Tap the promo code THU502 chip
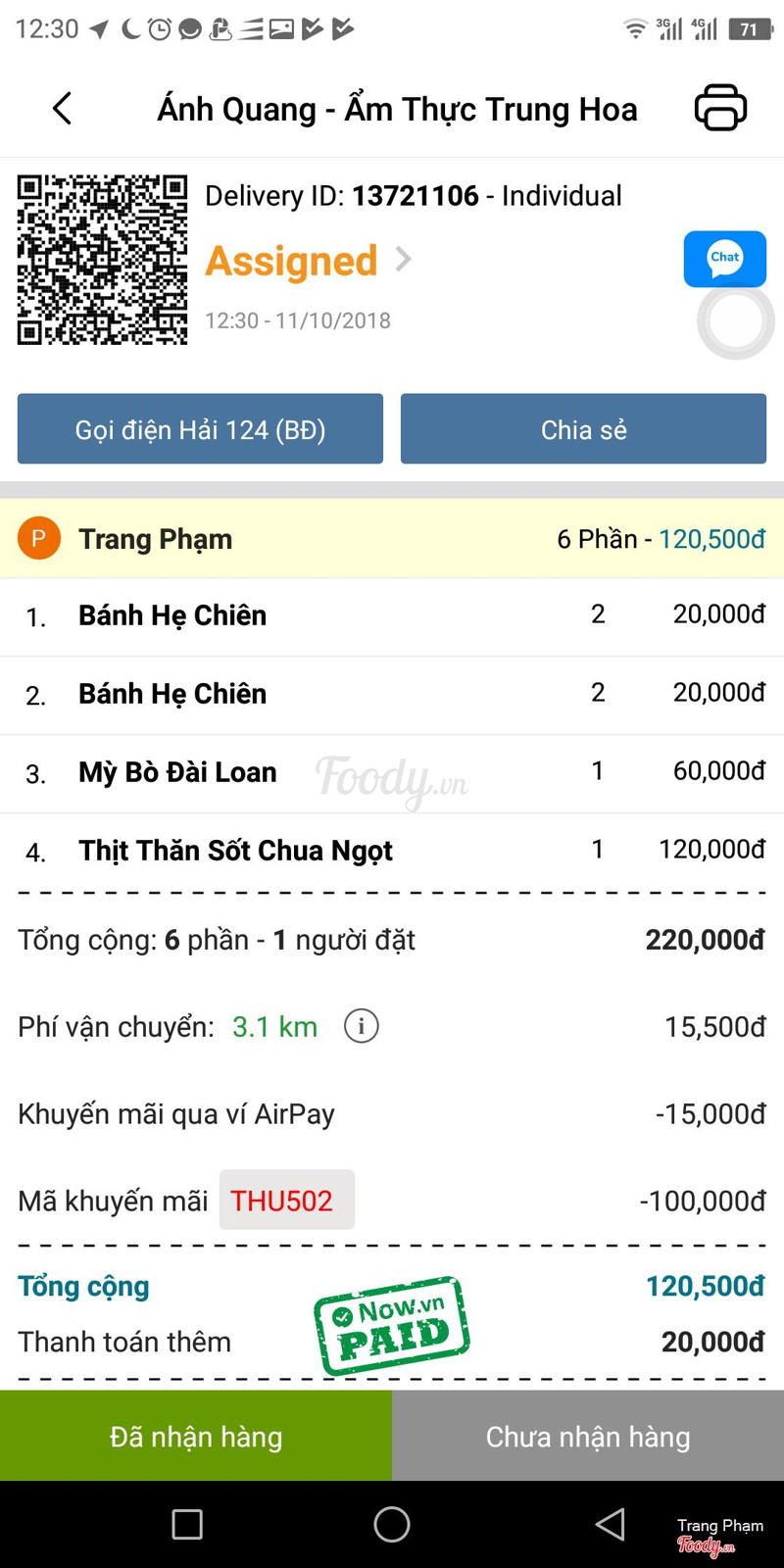 coord(286,1200)
